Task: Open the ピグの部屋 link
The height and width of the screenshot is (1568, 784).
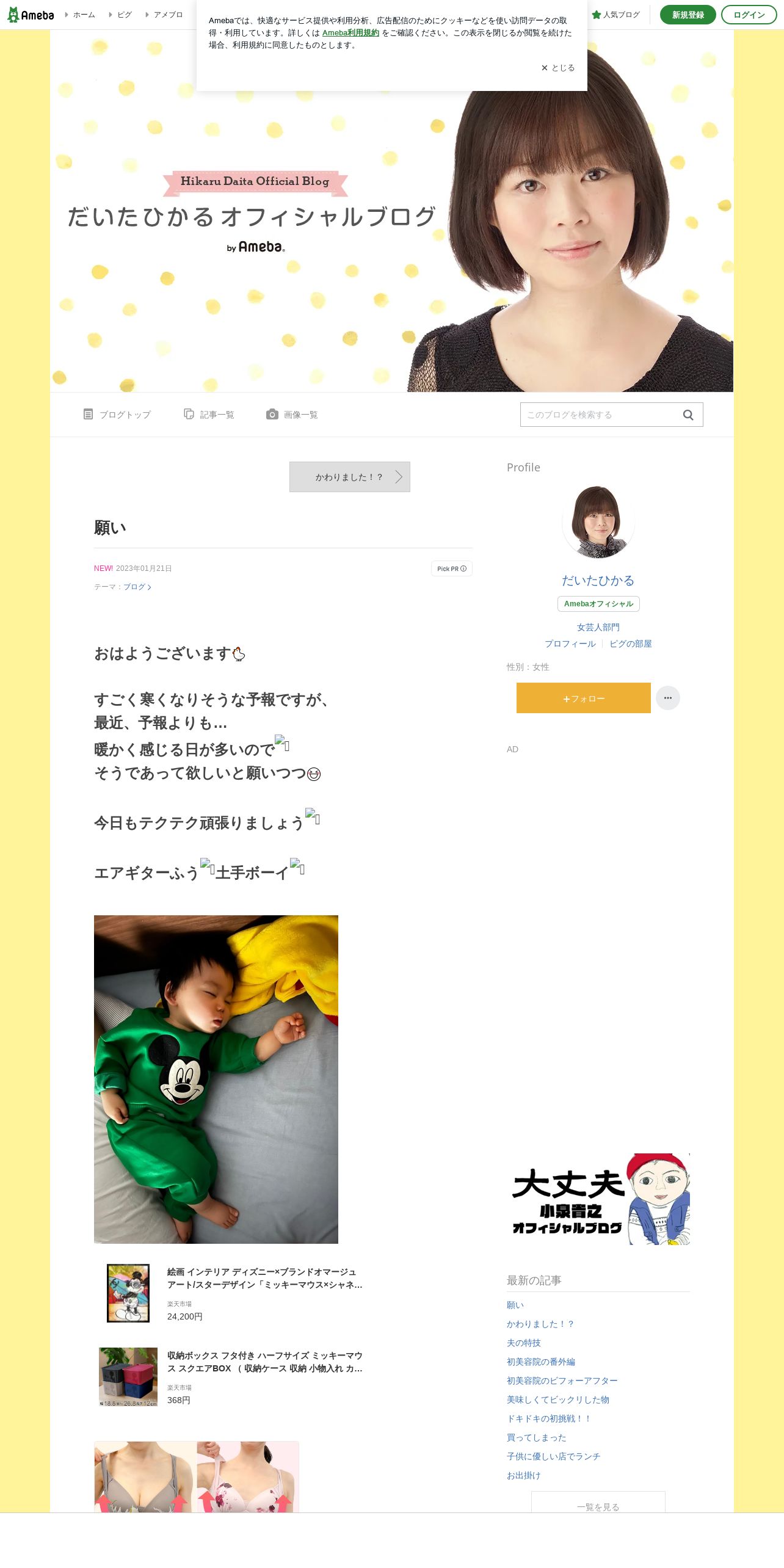Action: [631, 644]
